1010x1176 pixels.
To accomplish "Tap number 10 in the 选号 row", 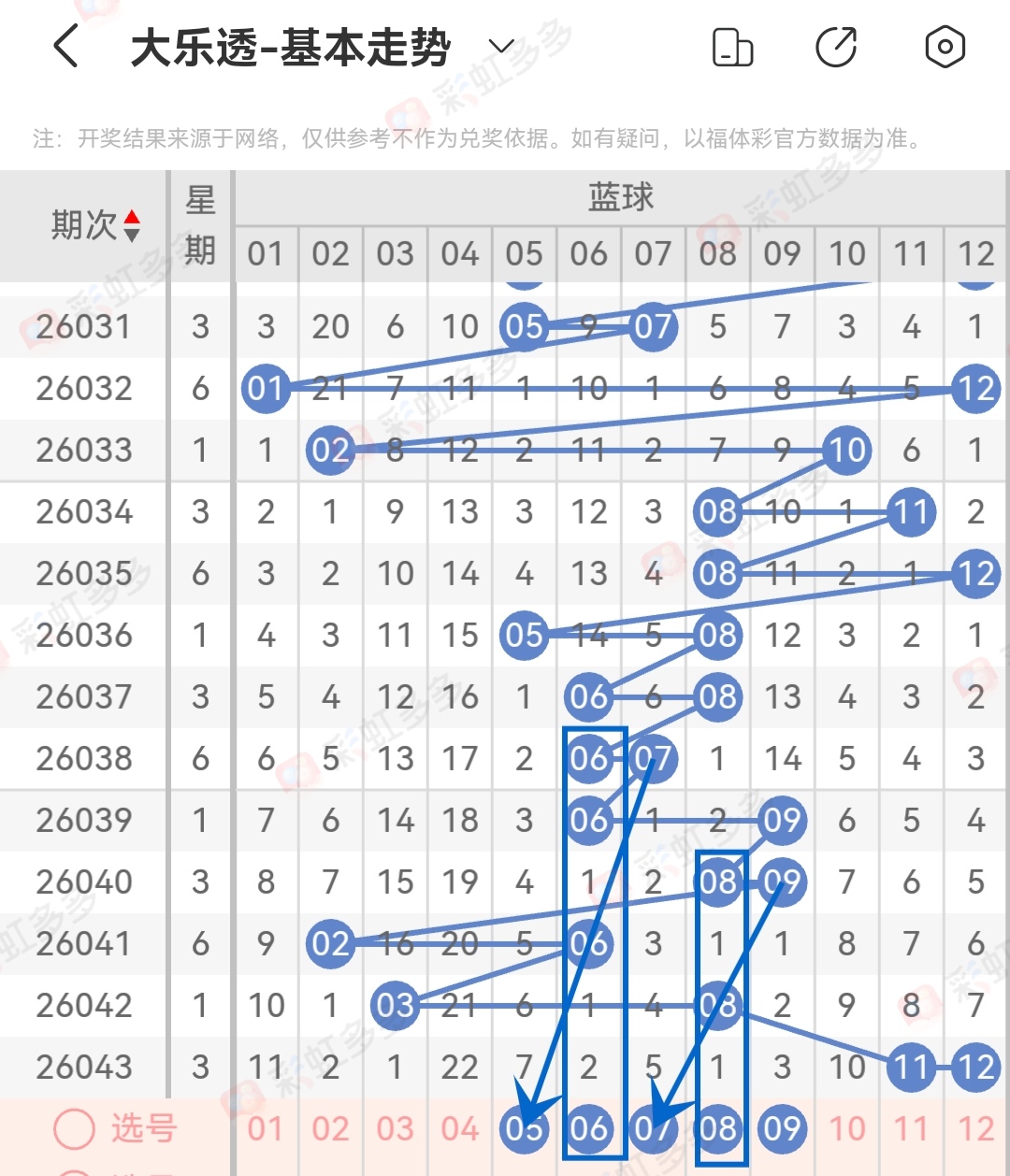I will point(846,1128).
